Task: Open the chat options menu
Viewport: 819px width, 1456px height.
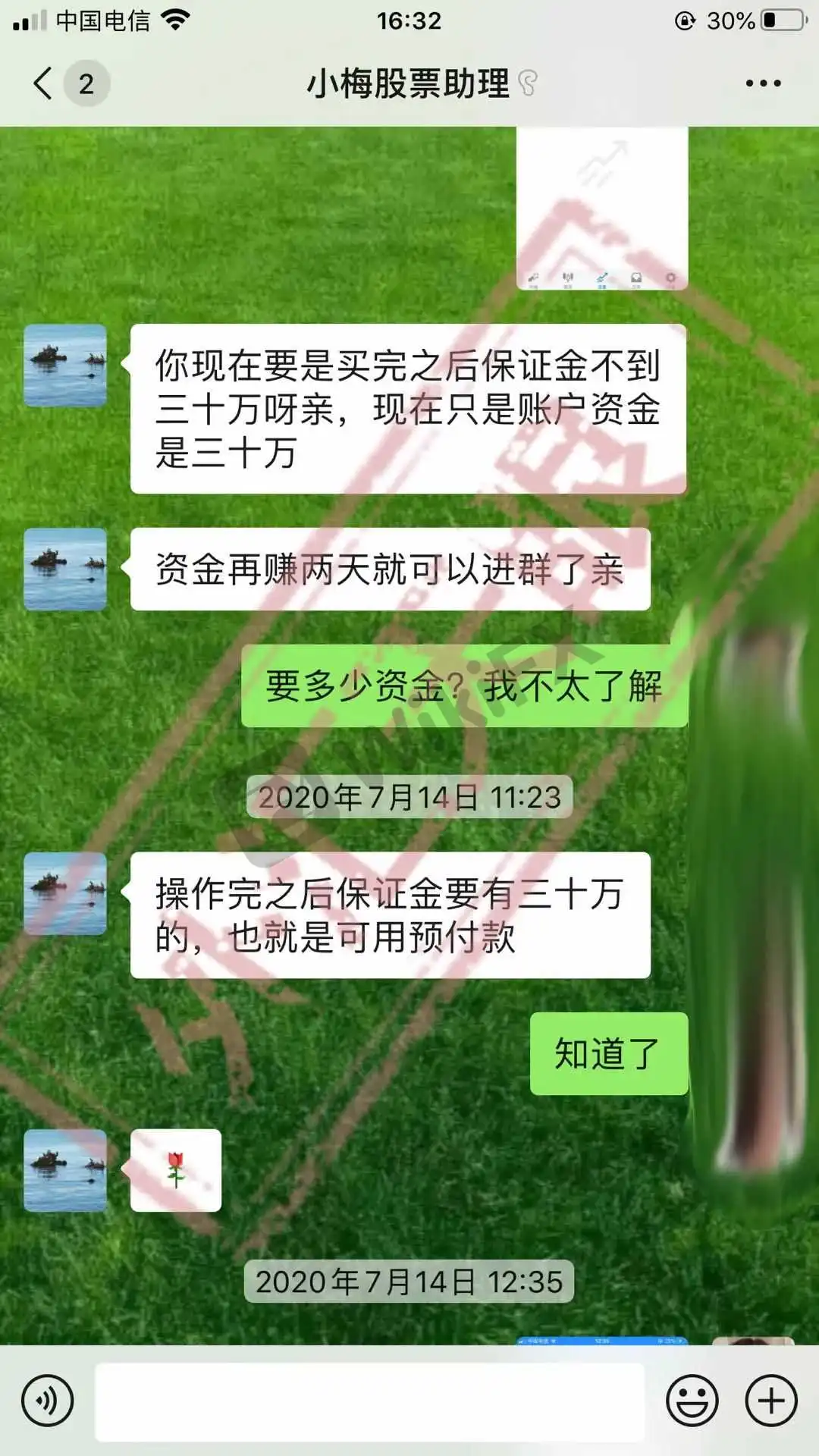Action: (x=762, y=83)
